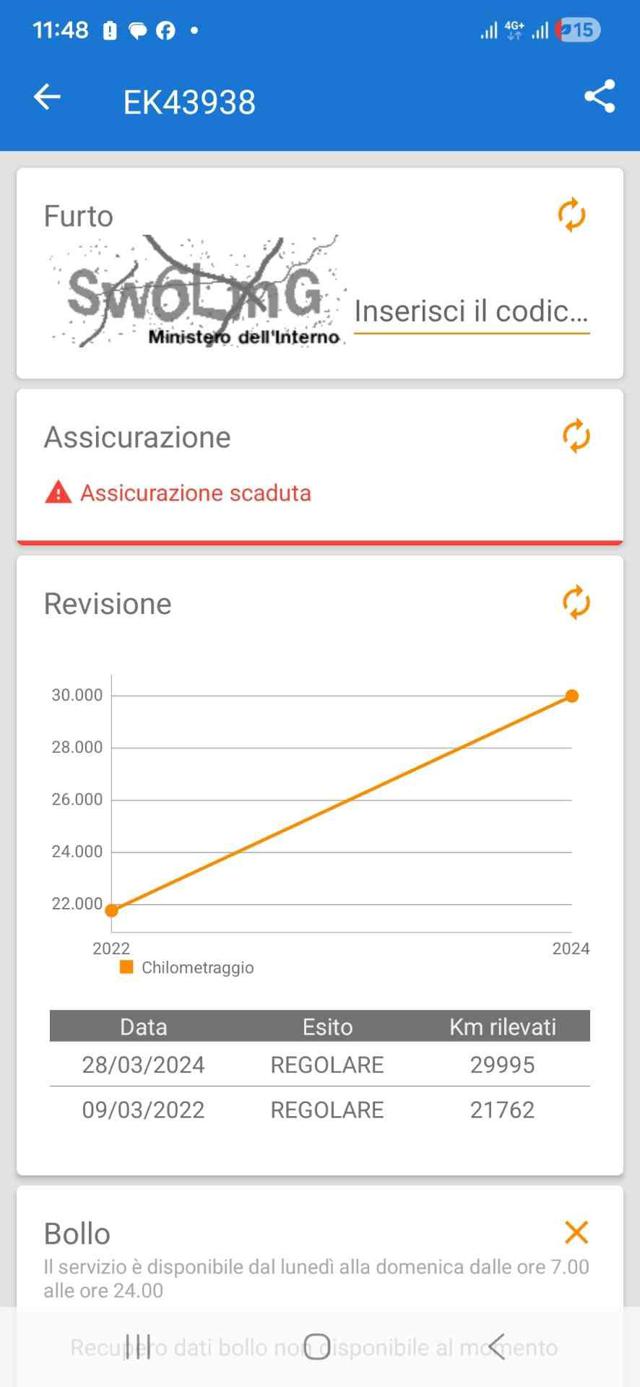
Task: Go back using the top-left arrow
Action: tap(47, 97)
